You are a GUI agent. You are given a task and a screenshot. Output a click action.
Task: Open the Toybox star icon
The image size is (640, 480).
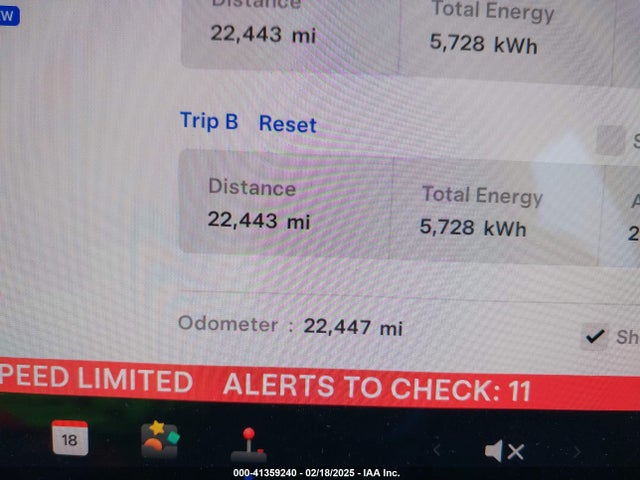[x=159, y=440]
